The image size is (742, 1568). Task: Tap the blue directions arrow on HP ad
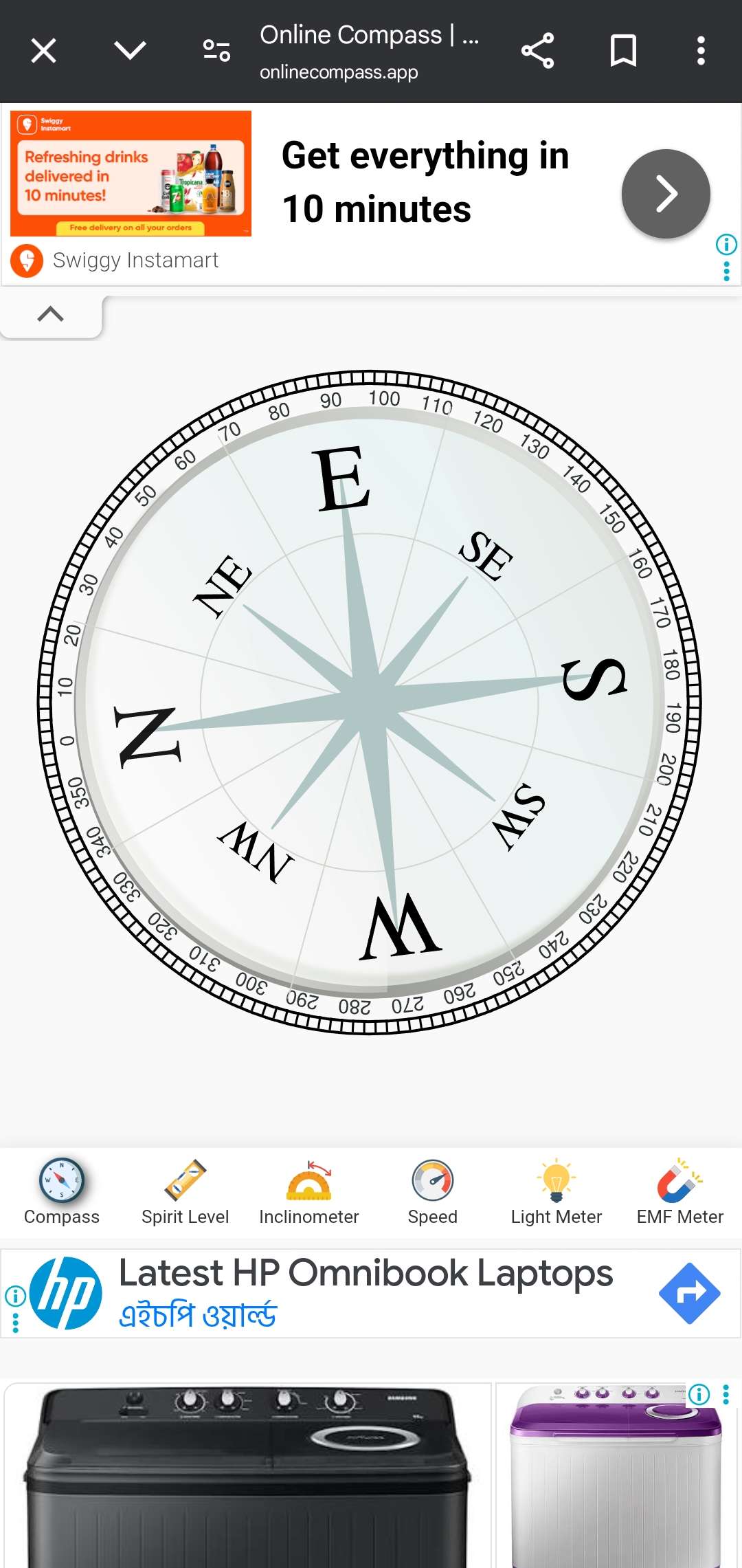[690, 1294]
